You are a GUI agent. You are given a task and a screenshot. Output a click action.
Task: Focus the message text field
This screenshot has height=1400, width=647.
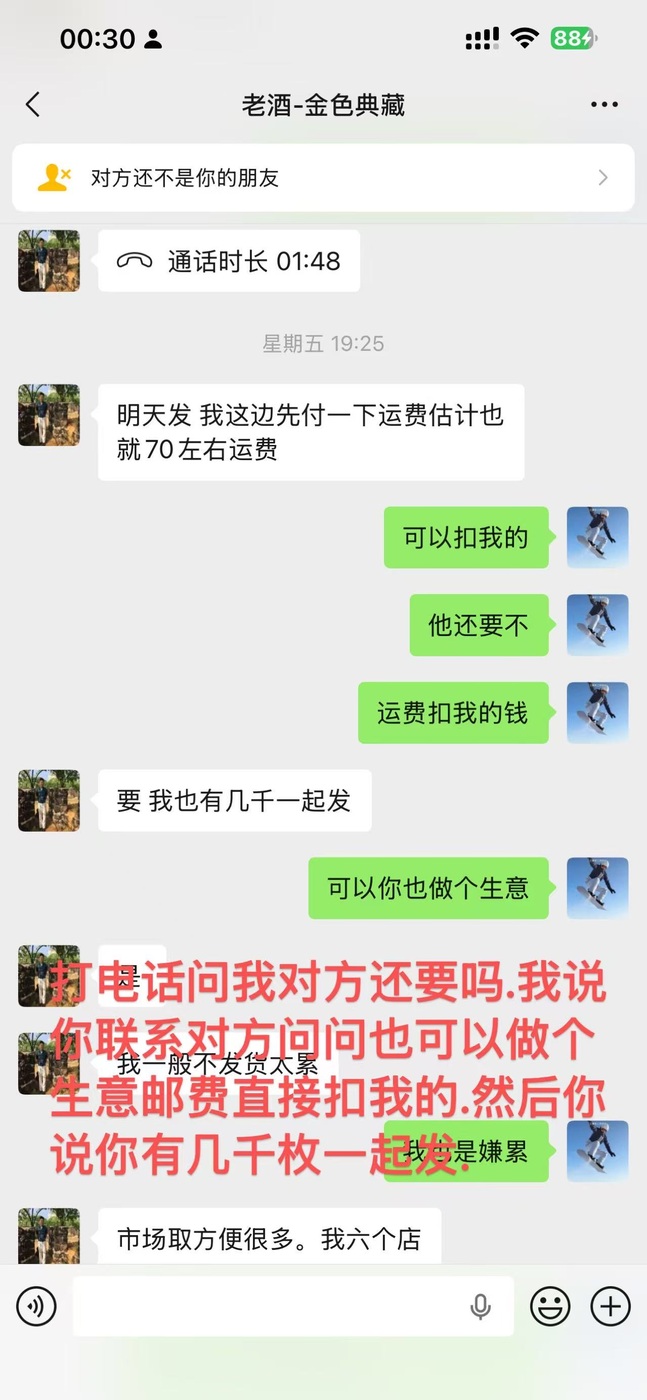[x=270, y=1306]
